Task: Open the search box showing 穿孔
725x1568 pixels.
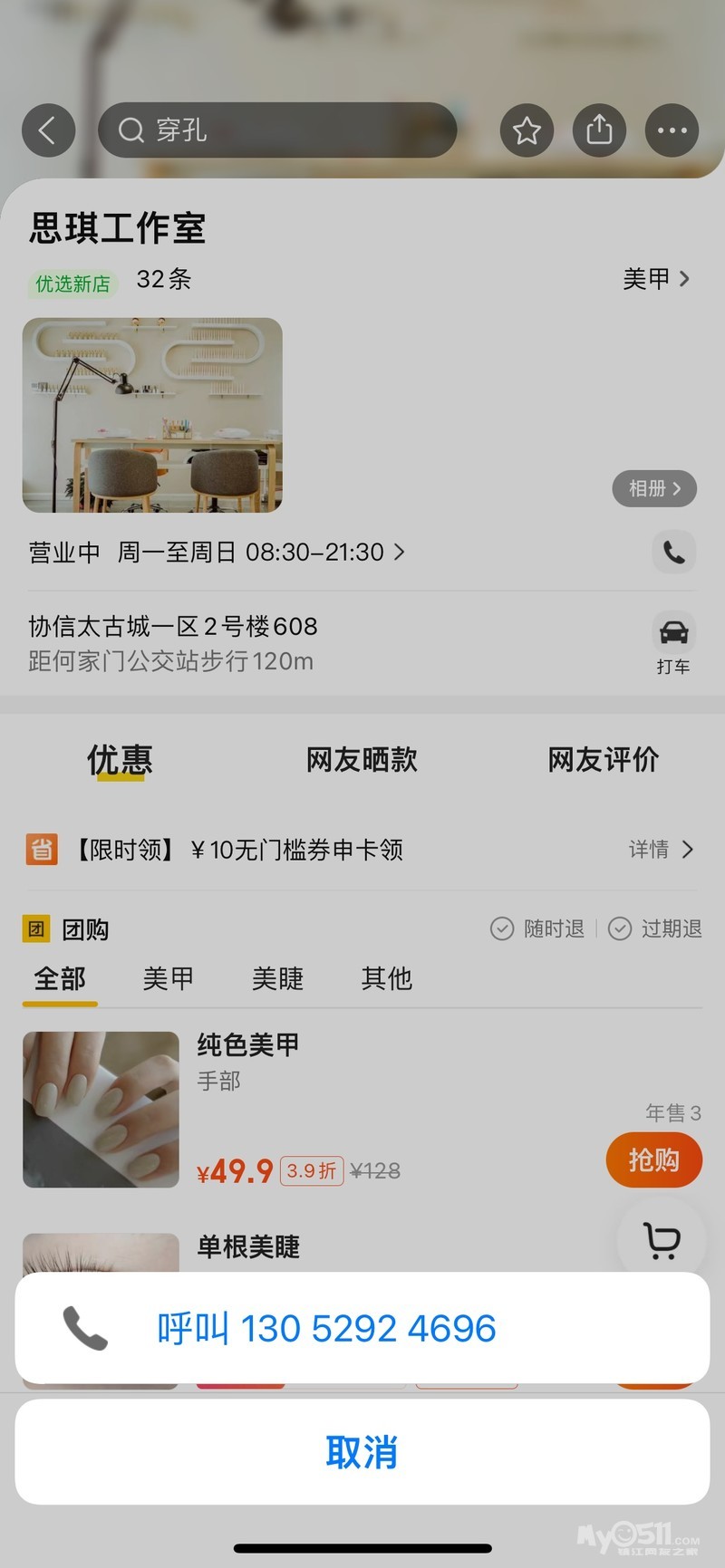Action: click(x=276, y=130)
